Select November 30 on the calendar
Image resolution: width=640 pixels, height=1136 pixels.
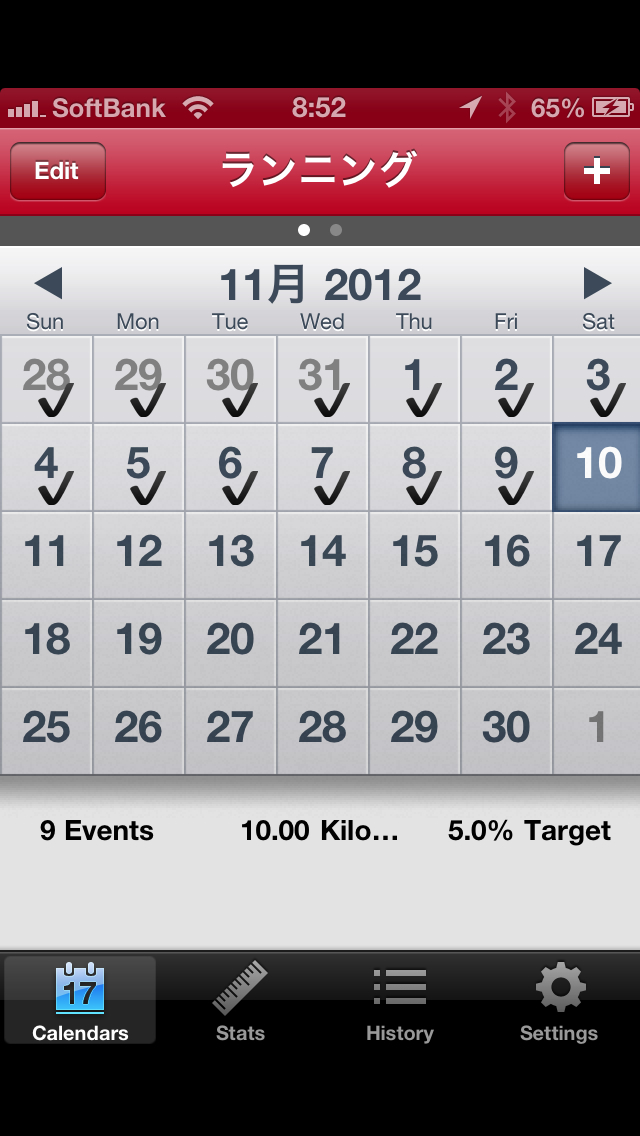pyautogui.click(x=506, y=731)
